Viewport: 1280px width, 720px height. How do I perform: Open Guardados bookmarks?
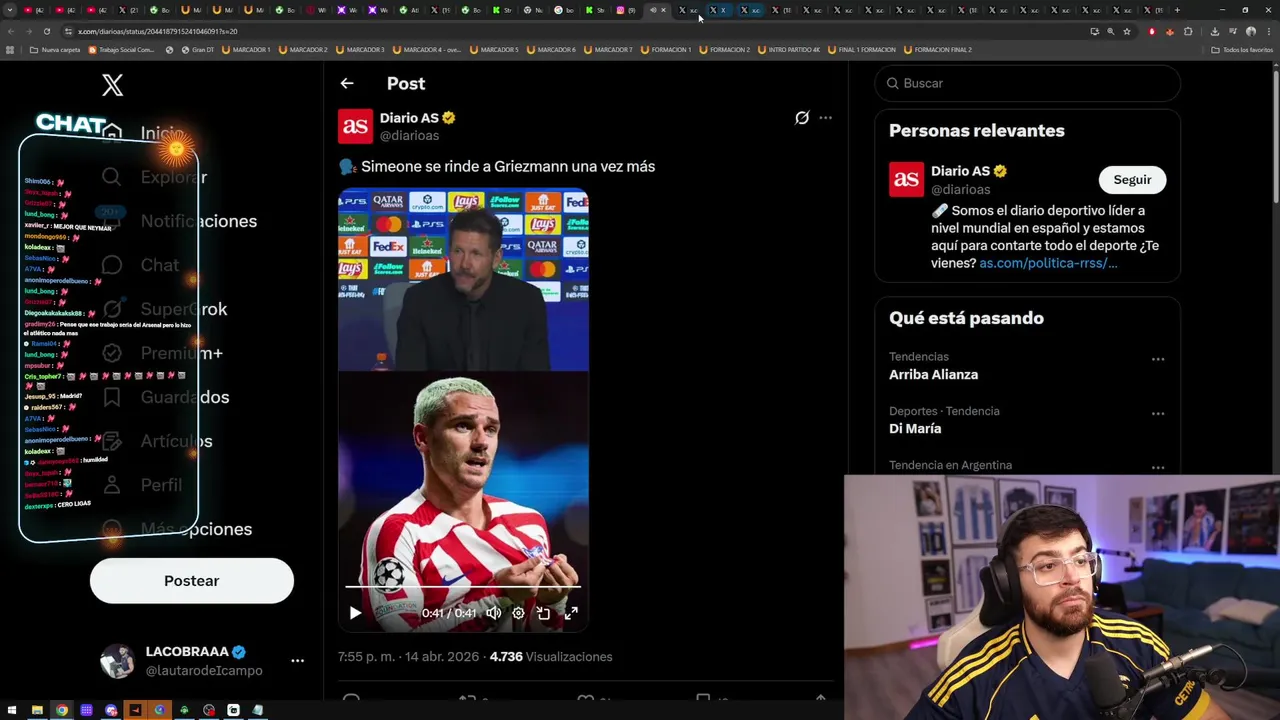pos(185,397)
